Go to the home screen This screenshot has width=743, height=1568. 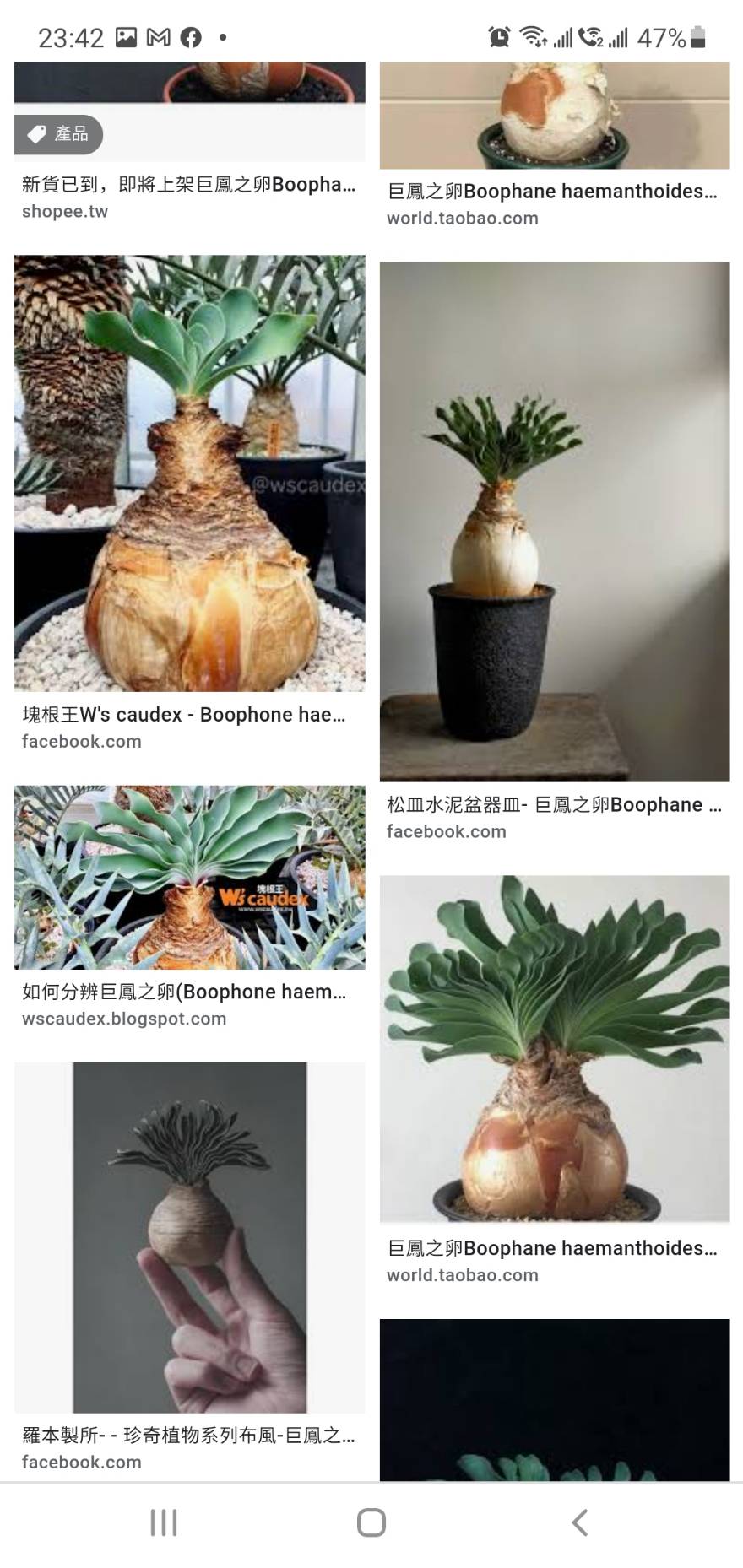click(371, 1522)
